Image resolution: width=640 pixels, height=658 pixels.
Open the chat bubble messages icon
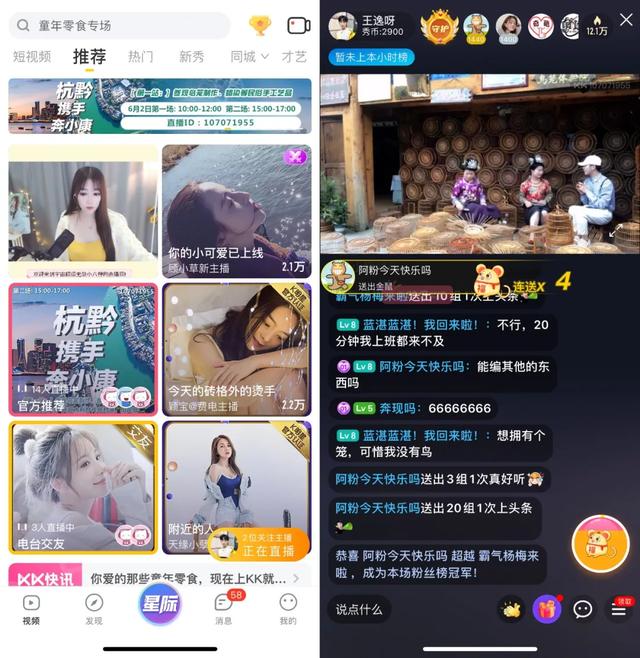[x=583, y=609]
